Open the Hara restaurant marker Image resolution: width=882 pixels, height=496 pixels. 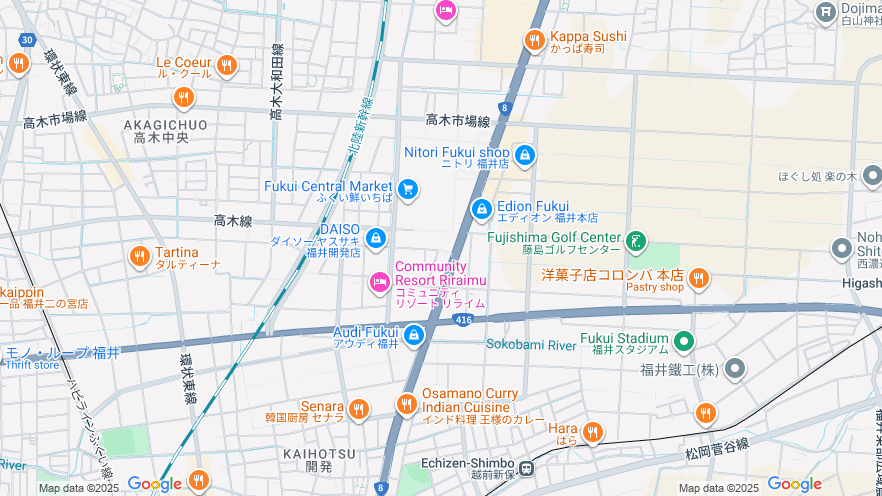pyautogui.click(x=592, y=432)
